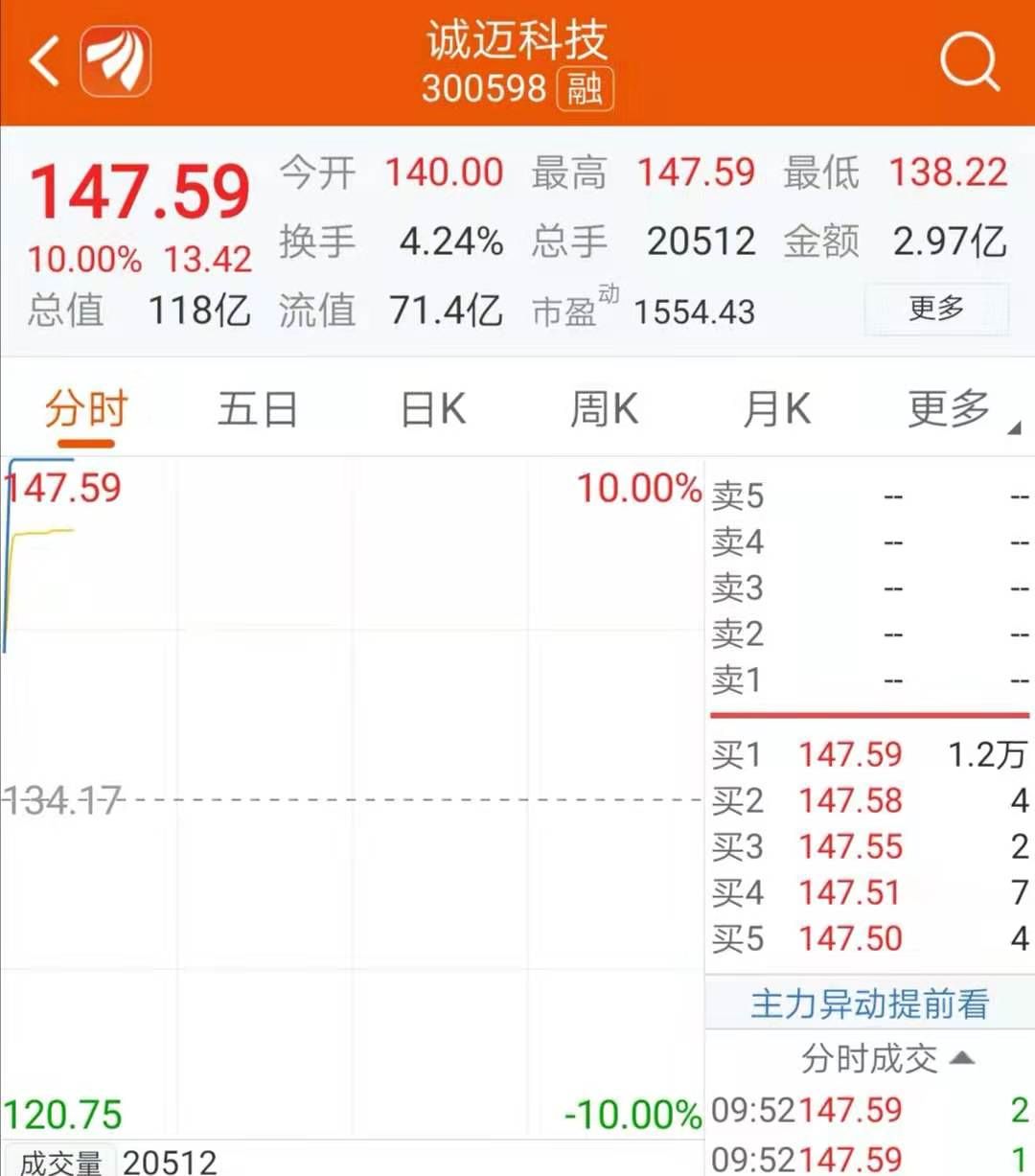Open the search magnifier icon
Image resolution: width=1035 pixels, height=1176 pixels.
point(969,62)
